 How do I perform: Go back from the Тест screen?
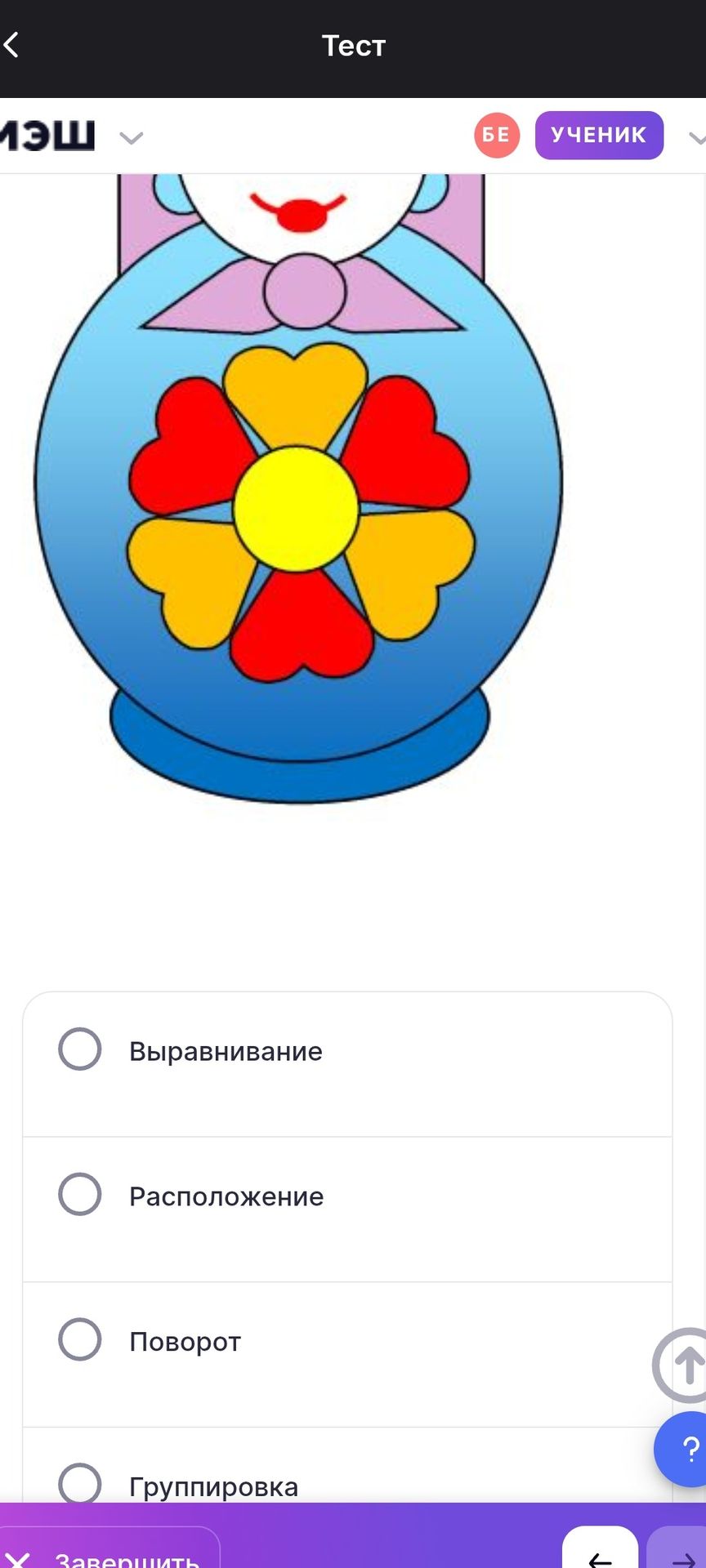pos(11,45)
